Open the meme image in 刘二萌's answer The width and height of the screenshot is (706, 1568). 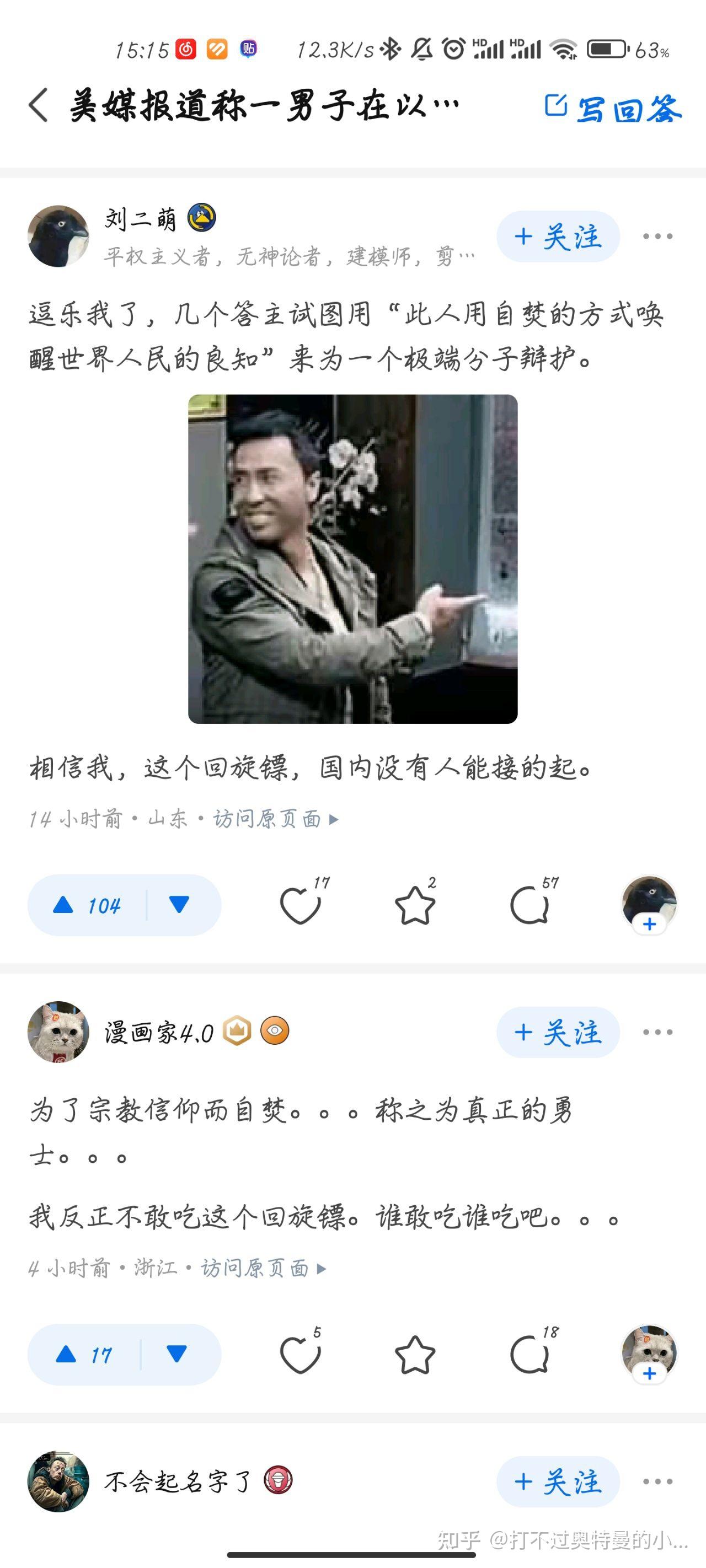pos(352,559)
